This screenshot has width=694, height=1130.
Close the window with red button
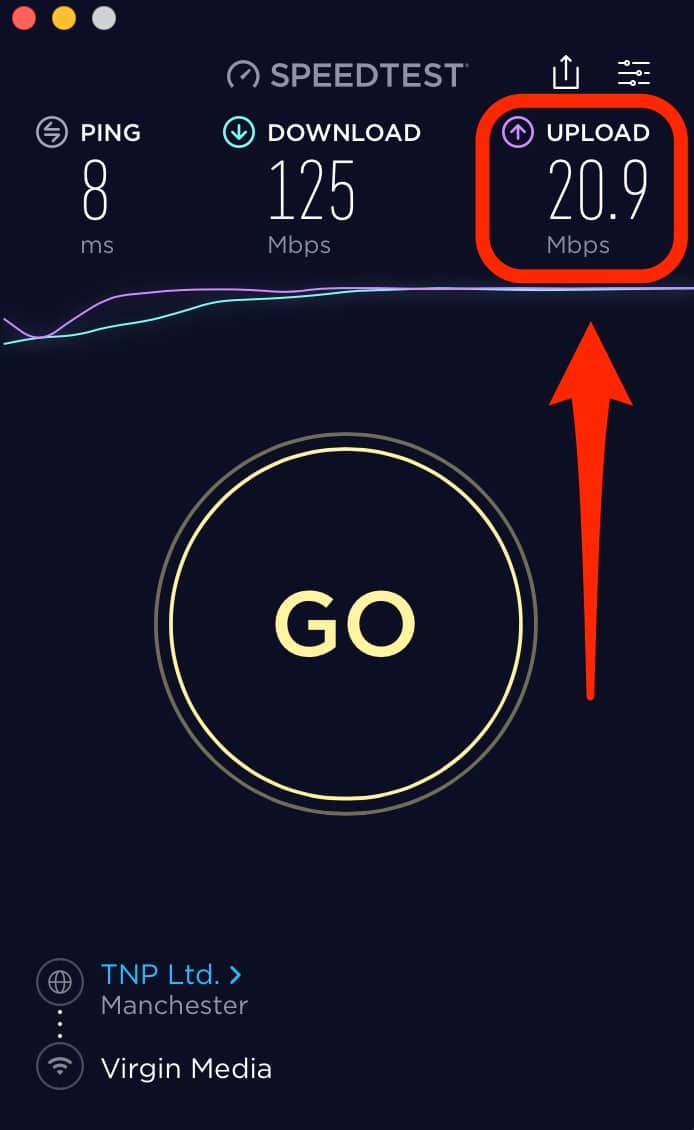tap(24, 18)
